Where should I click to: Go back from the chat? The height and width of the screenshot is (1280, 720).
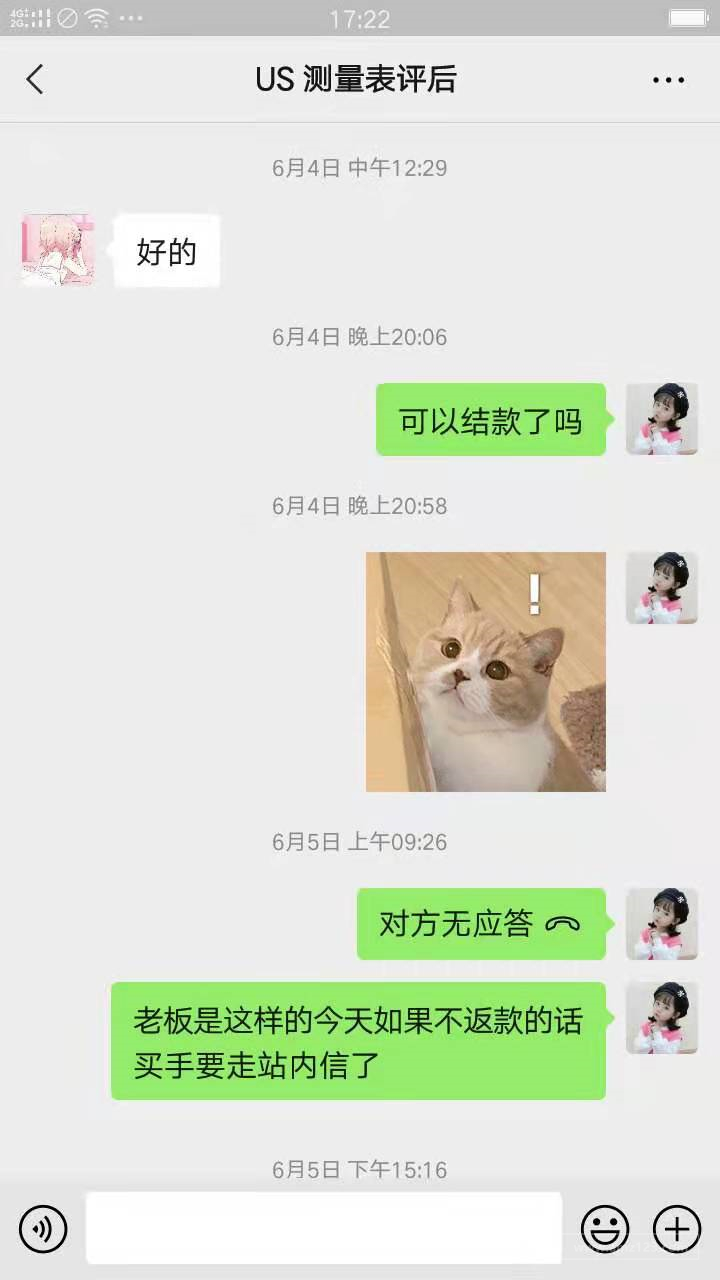click(x=35, y=79)
